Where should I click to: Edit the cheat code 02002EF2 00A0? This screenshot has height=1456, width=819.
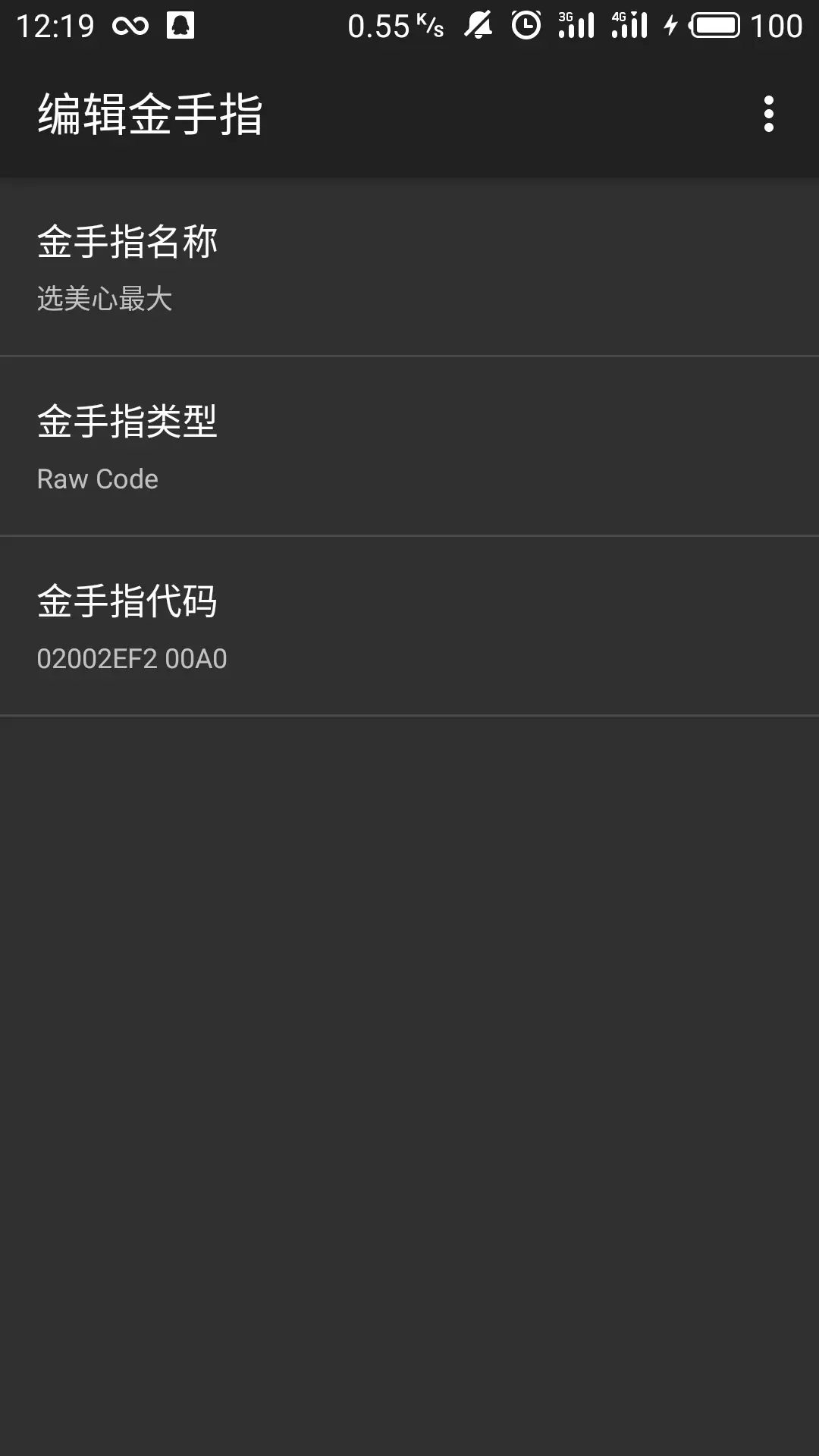409,626
